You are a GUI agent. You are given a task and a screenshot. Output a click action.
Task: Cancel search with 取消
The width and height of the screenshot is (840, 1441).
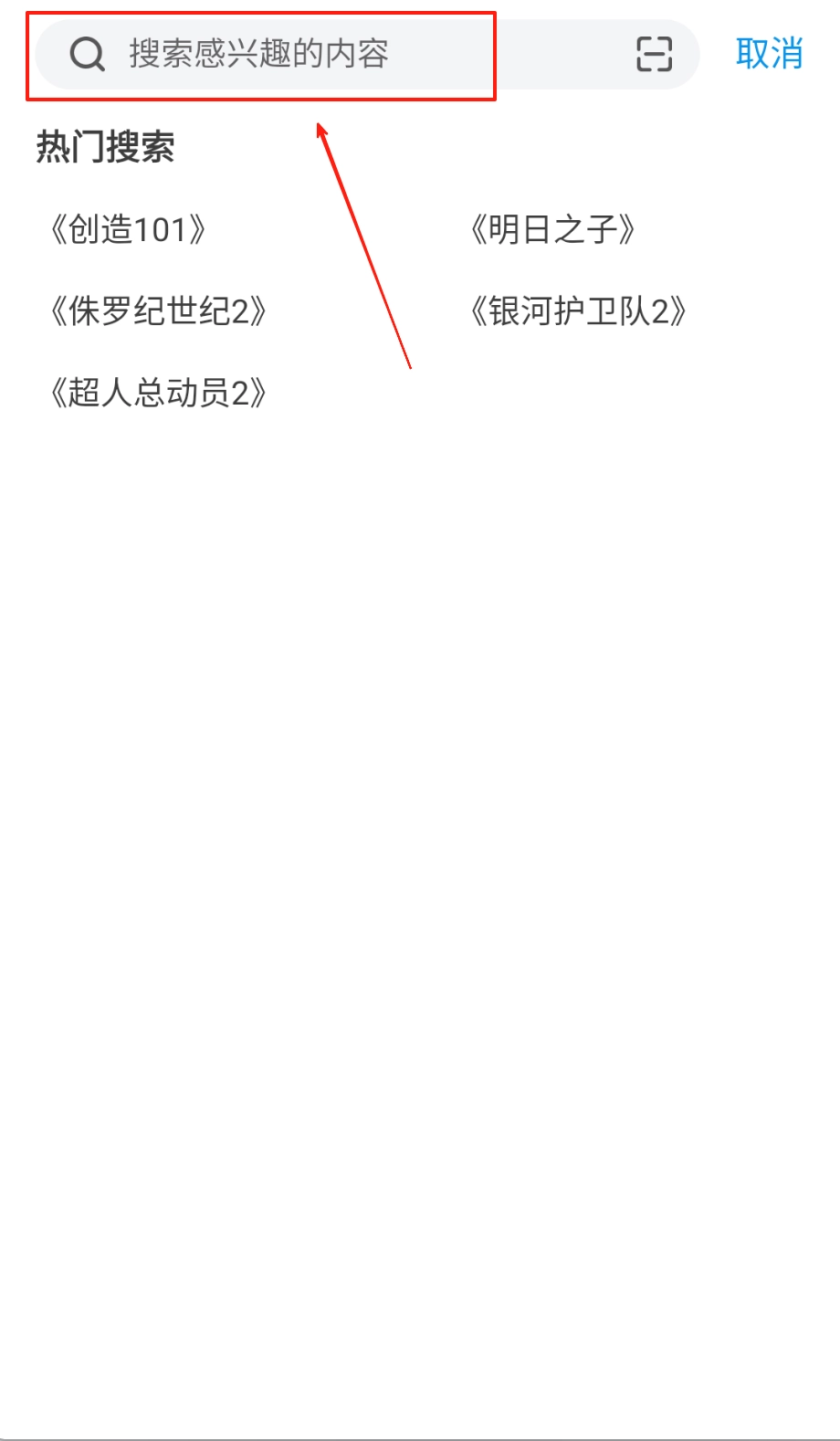pyautogui.click(x=769, y=54)
